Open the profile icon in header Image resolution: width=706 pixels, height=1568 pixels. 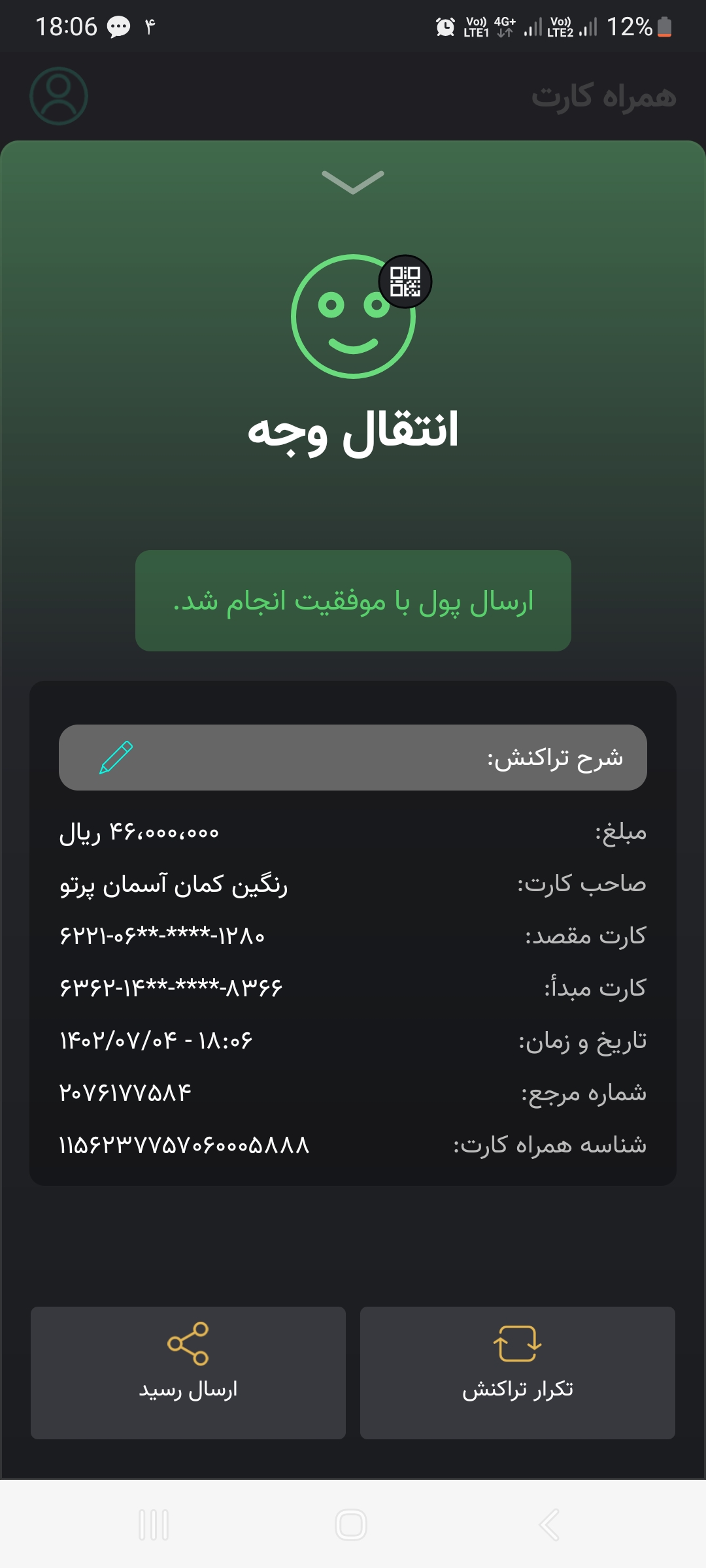click(x=59, y=96)
